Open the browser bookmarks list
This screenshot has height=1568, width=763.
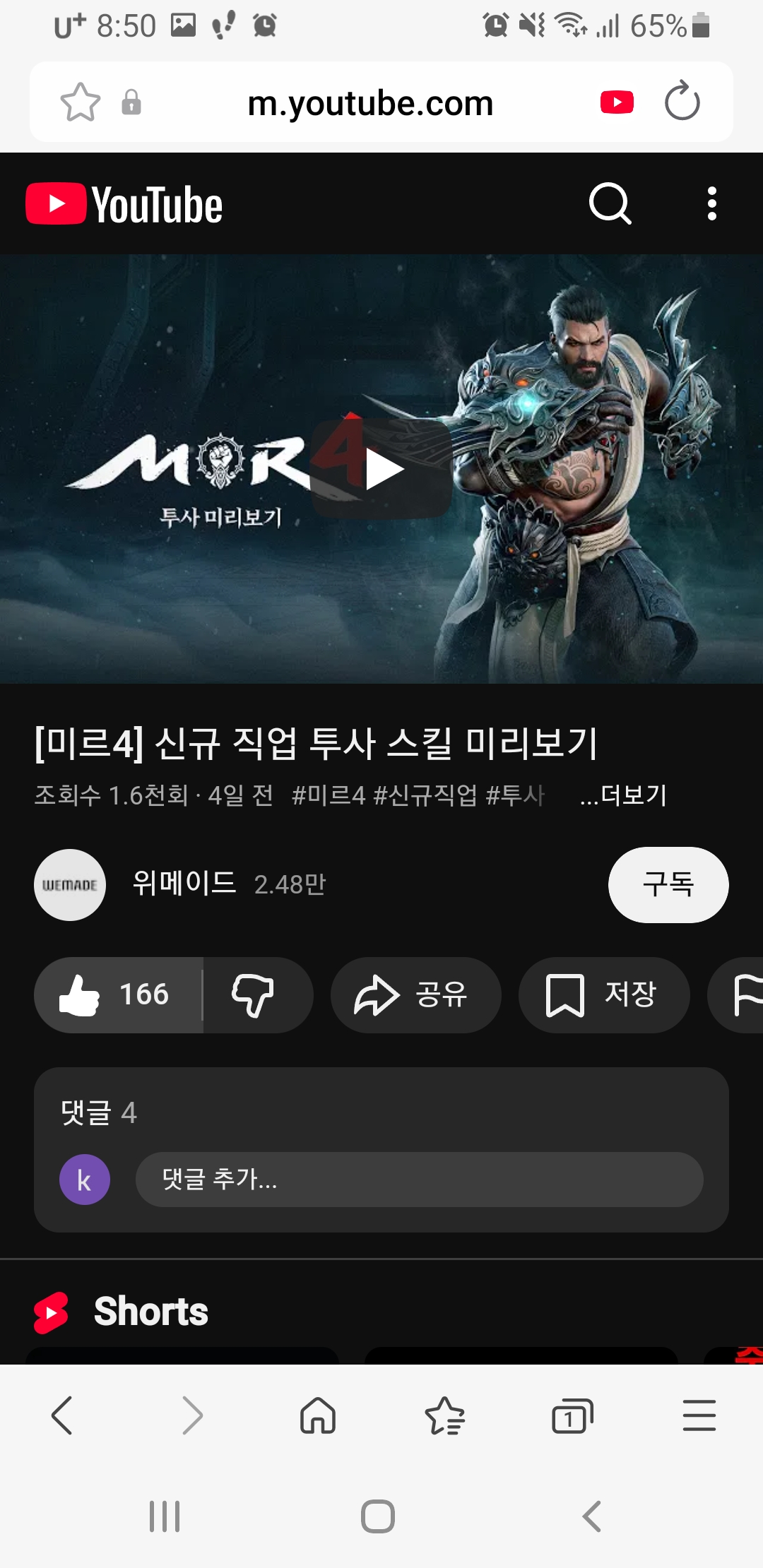[444, 1415]
